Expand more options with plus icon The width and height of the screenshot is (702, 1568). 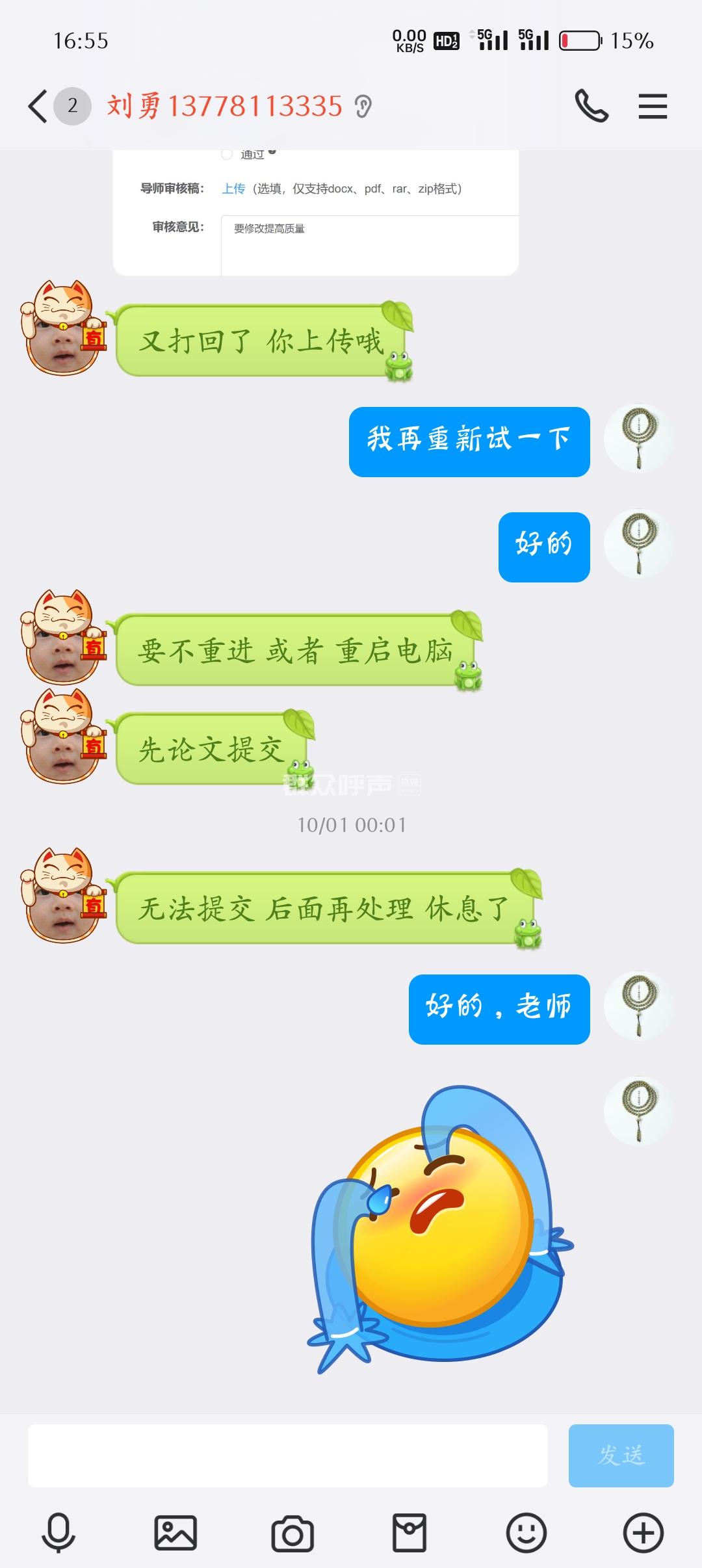(643, 1534)
